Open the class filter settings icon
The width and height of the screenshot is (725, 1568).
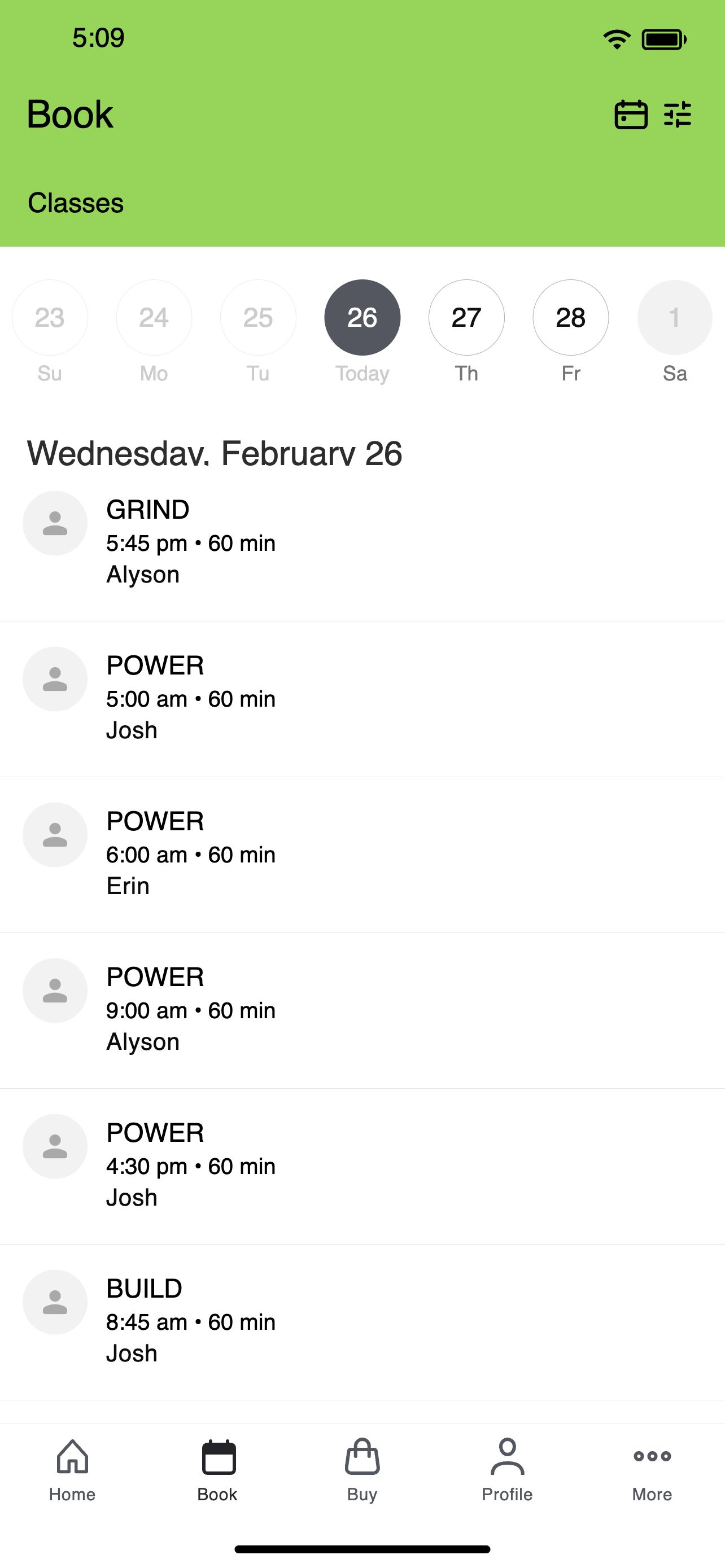point(678,115)
